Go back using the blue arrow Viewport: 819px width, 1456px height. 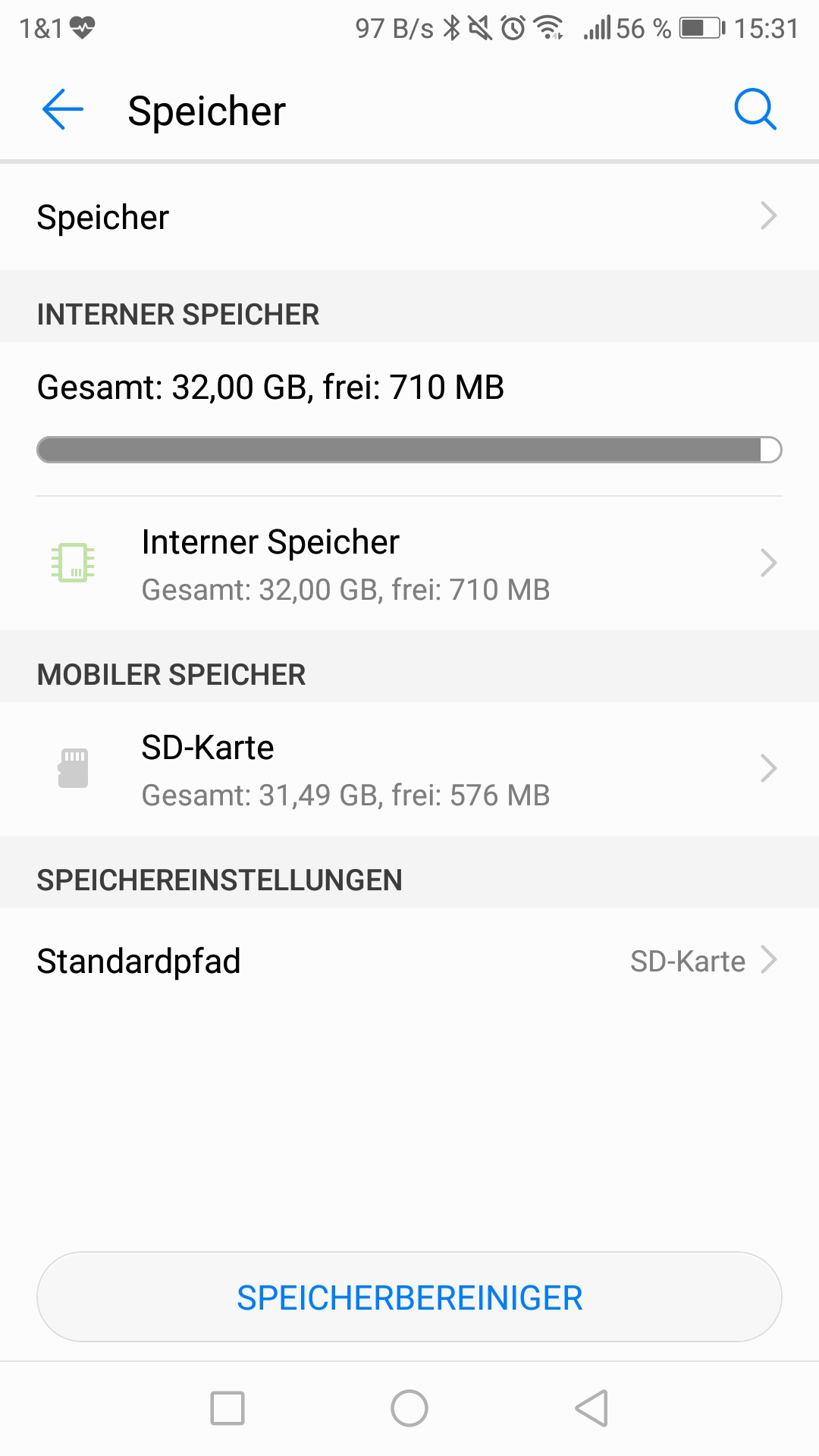pos(63,110)
